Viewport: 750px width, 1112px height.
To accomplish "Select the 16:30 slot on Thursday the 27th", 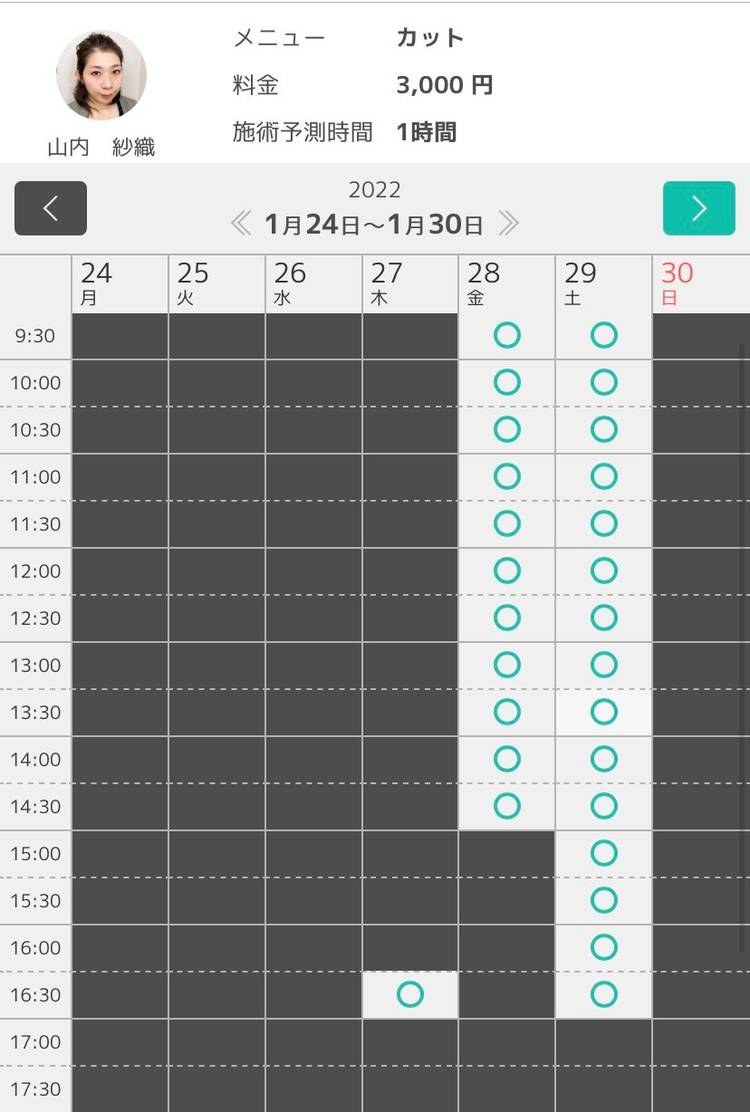I will pos(410,994).
